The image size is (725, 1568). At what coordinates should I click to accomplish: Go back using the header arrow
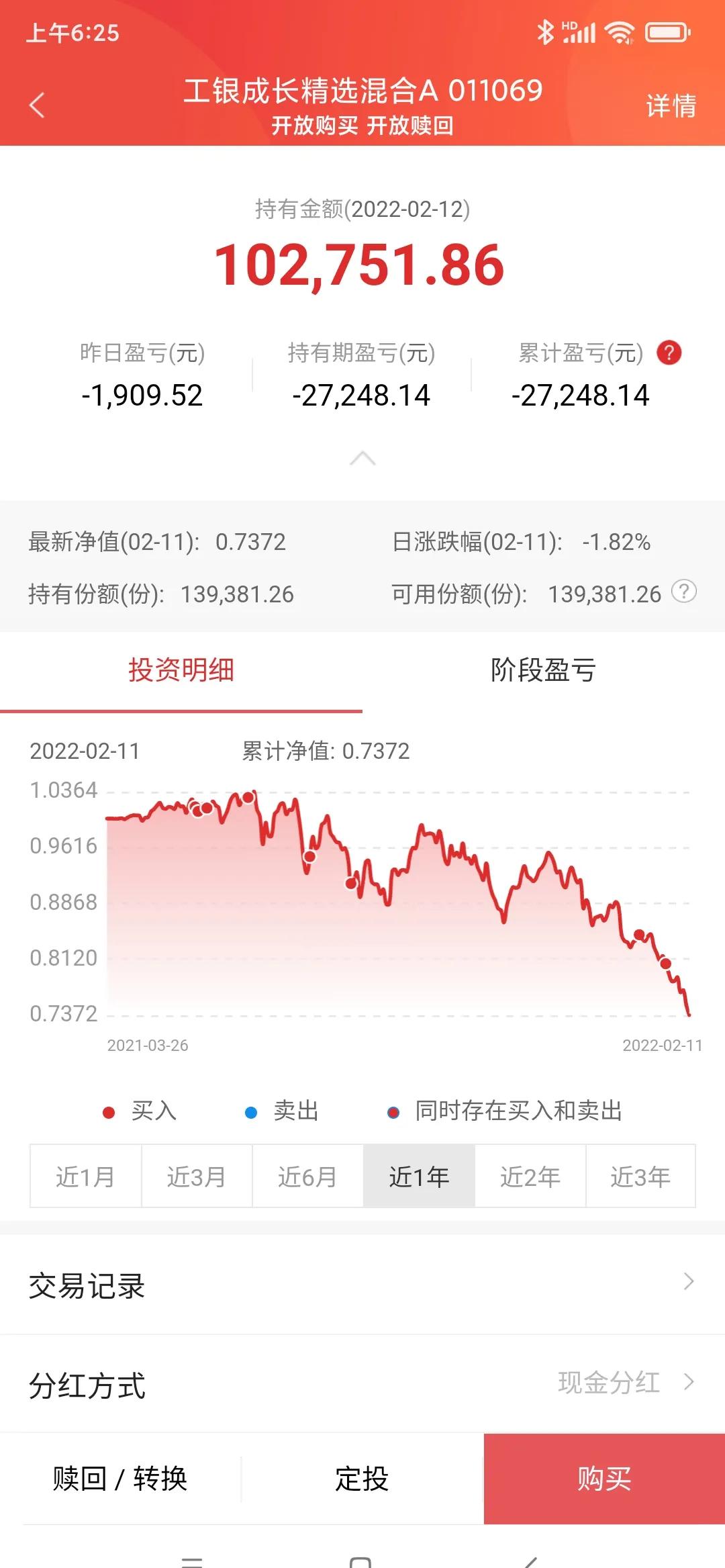click(37, 105)
